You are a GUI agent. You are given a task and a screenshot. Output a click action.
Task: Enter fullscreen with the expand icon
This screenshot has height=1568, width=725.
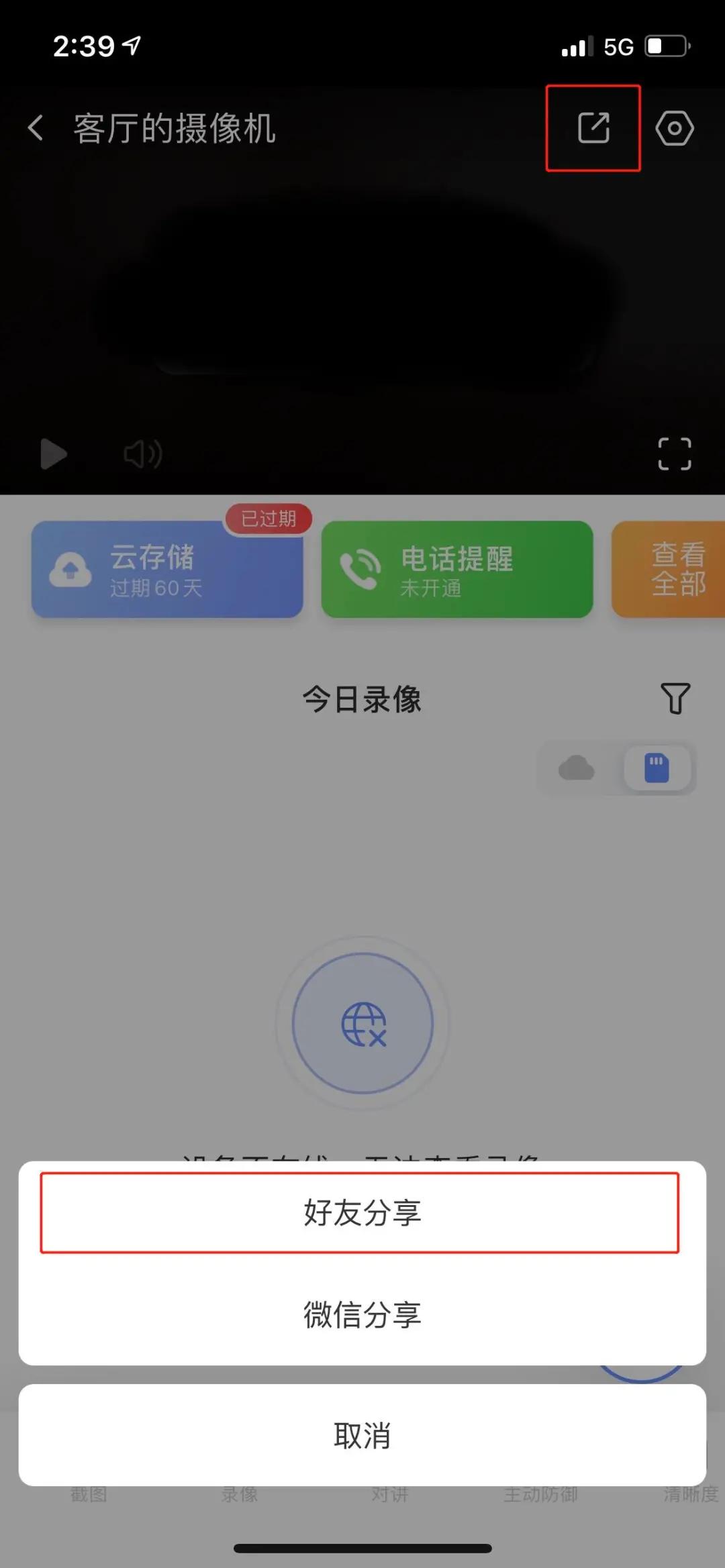[675, 454]
